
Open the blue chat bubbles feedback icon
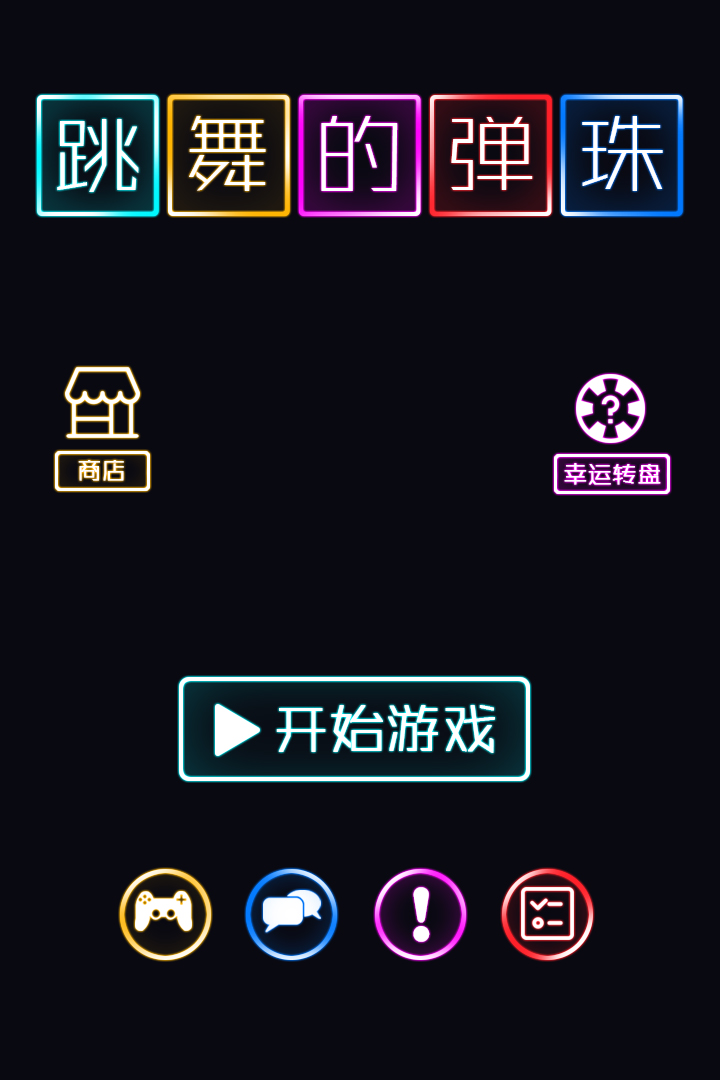(x=291, y=915)
